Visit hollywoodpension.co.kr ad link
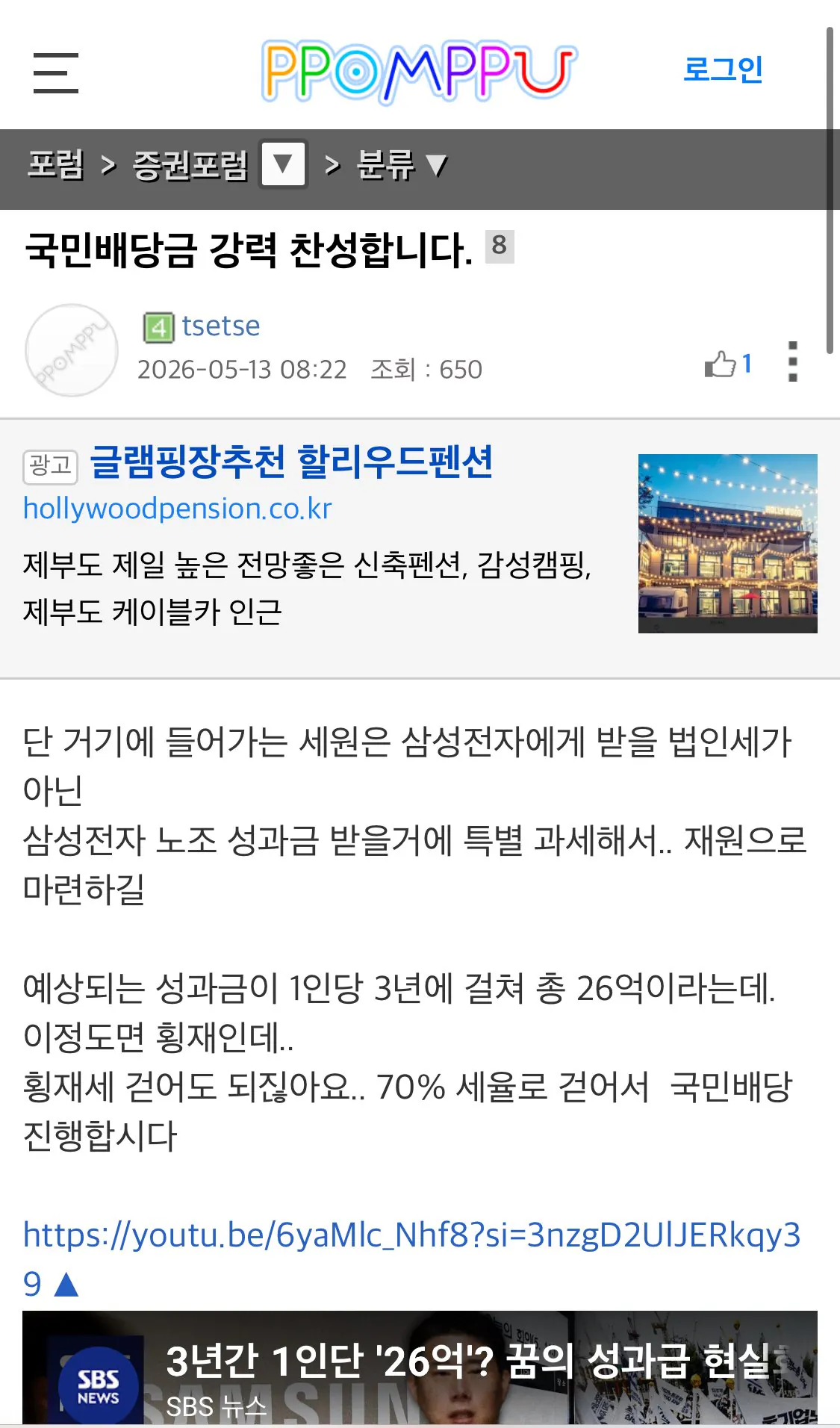This screenshot has height=1428, width=840. 177,509
